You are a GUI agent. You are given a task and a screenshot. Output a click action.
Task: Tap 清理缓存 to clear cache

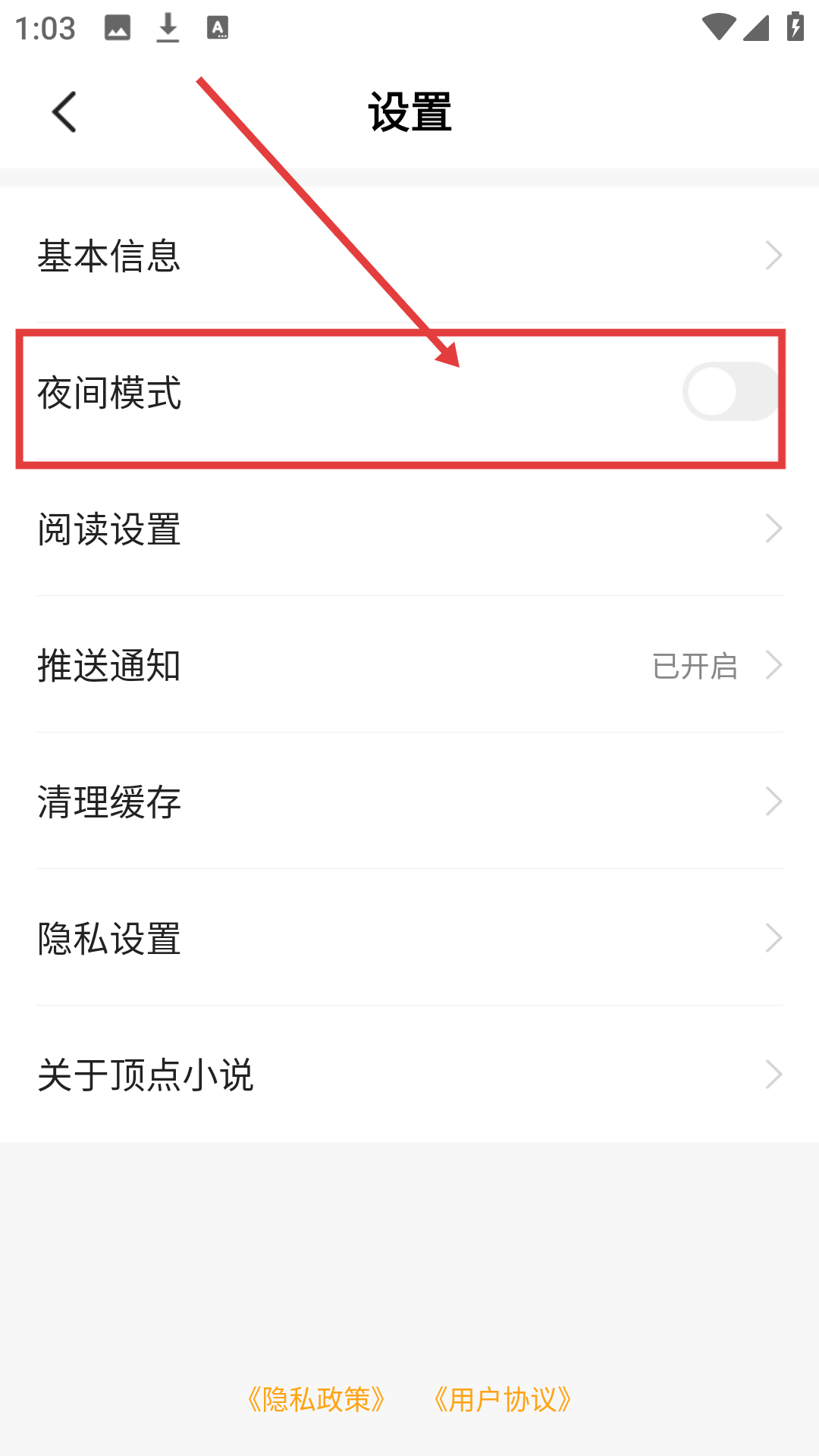coord(409,802)
